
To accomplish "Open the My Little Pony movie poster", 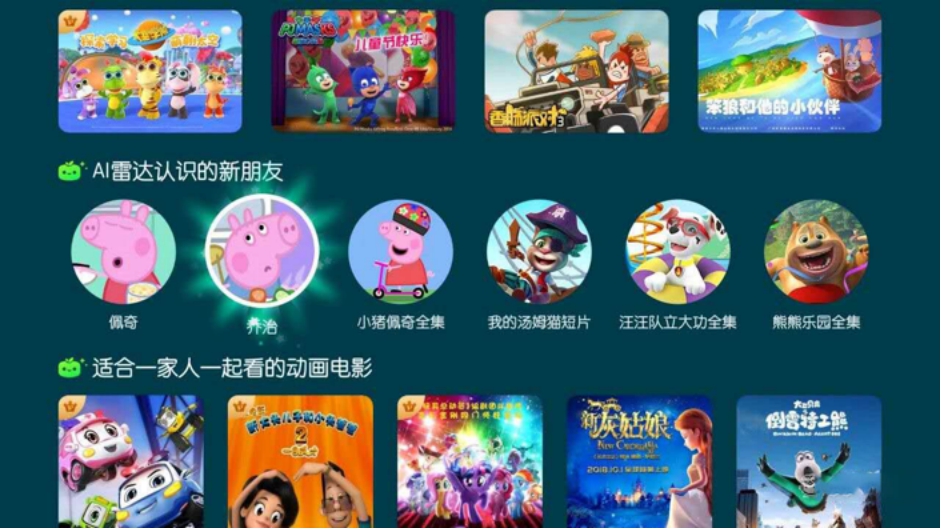I will coord(470,461).
